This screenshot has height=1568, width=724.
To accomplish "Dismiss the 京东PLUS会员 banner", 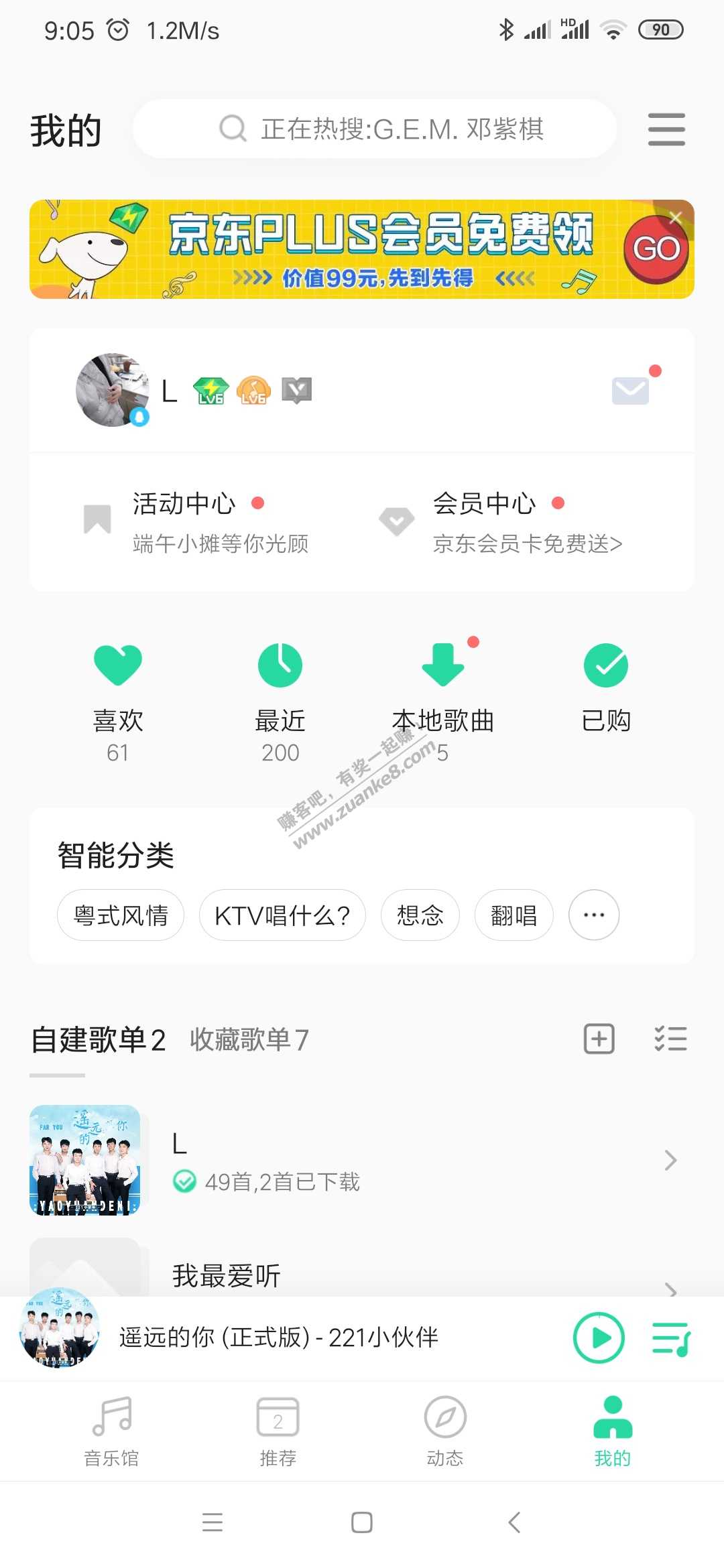I will click(x=676, y=217).
